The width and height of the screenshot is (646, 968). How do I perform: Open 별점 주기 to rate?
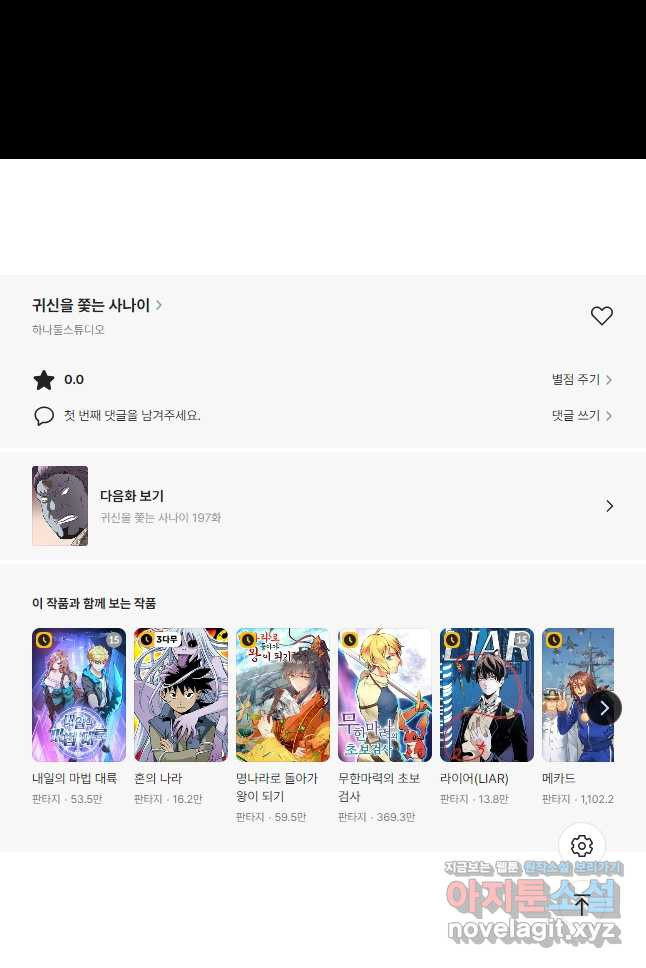(581, 380)
